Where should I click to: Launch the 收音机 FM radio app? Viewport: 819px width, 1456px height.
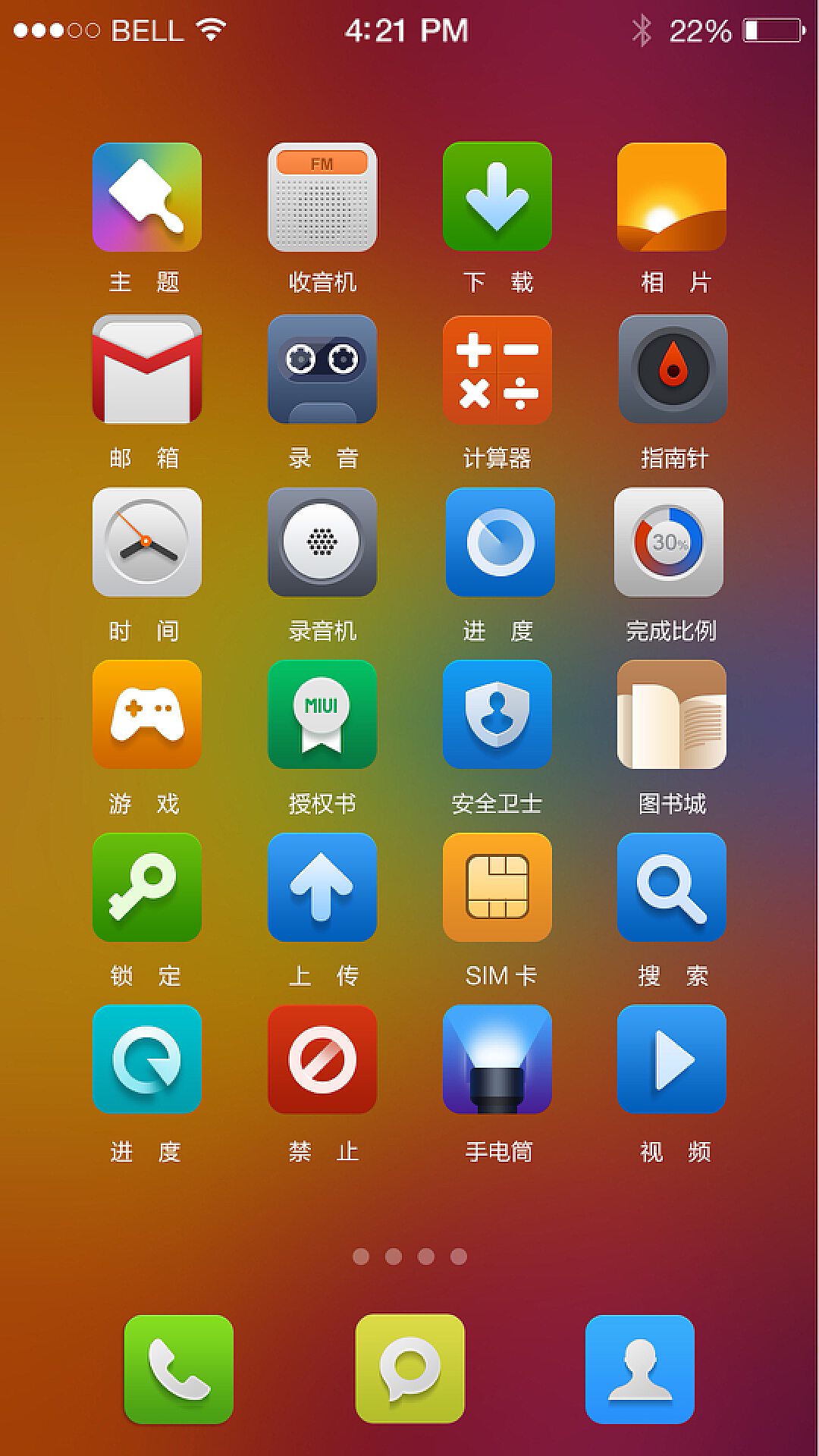(x=322, y=197)
